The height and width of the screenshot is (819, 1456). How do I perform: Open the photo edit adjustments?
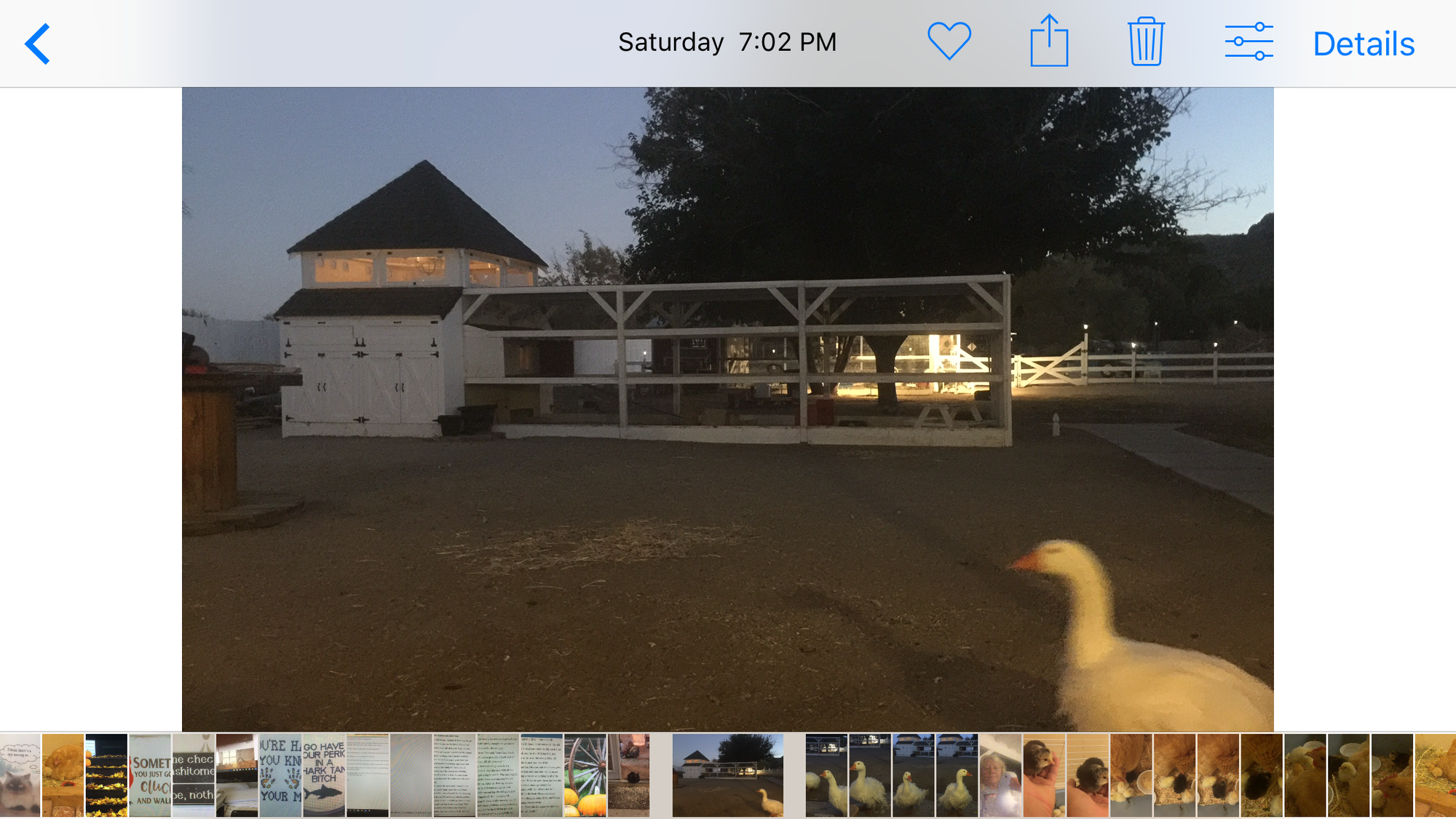point(1249,42)
